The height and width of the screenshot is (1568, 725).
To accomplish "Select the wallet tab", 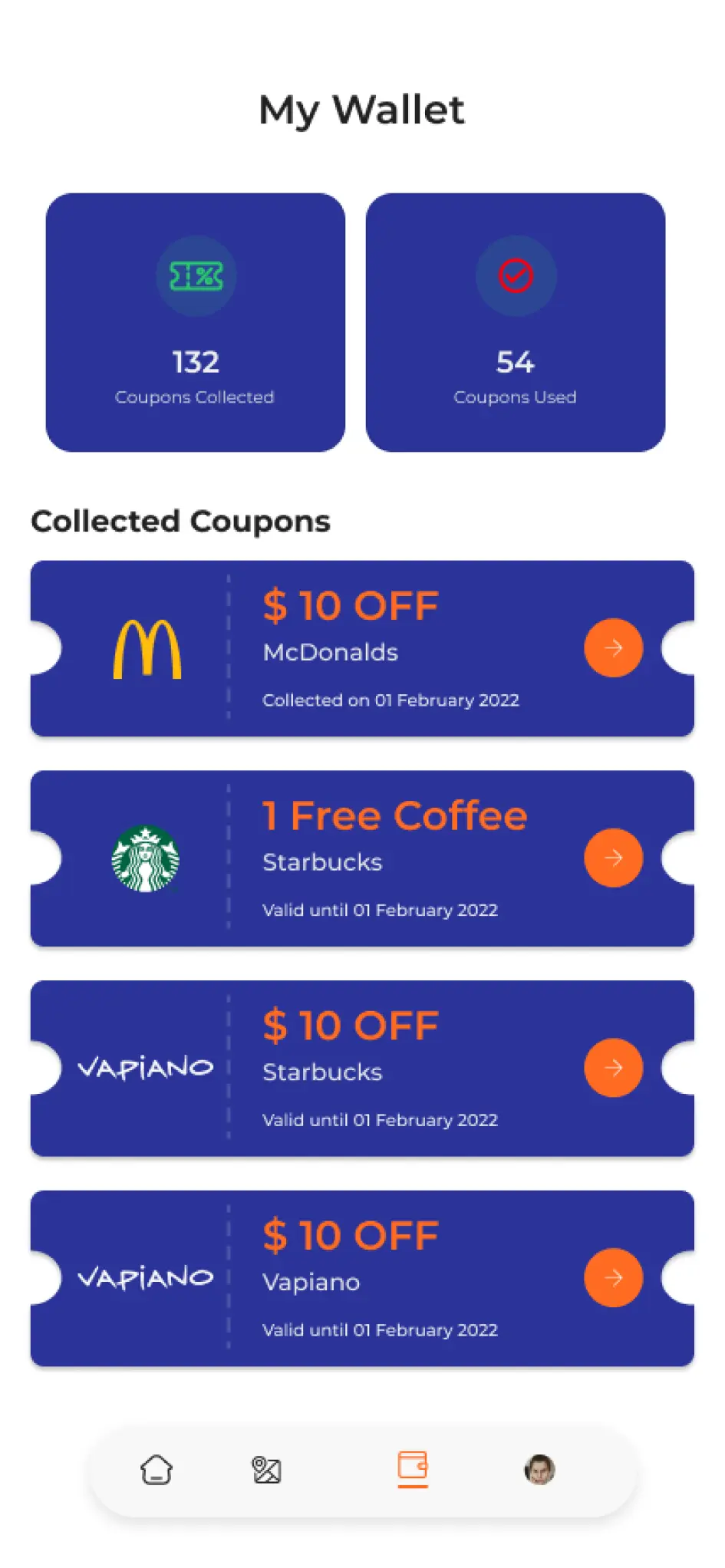I will click(x=413, y=1467).
